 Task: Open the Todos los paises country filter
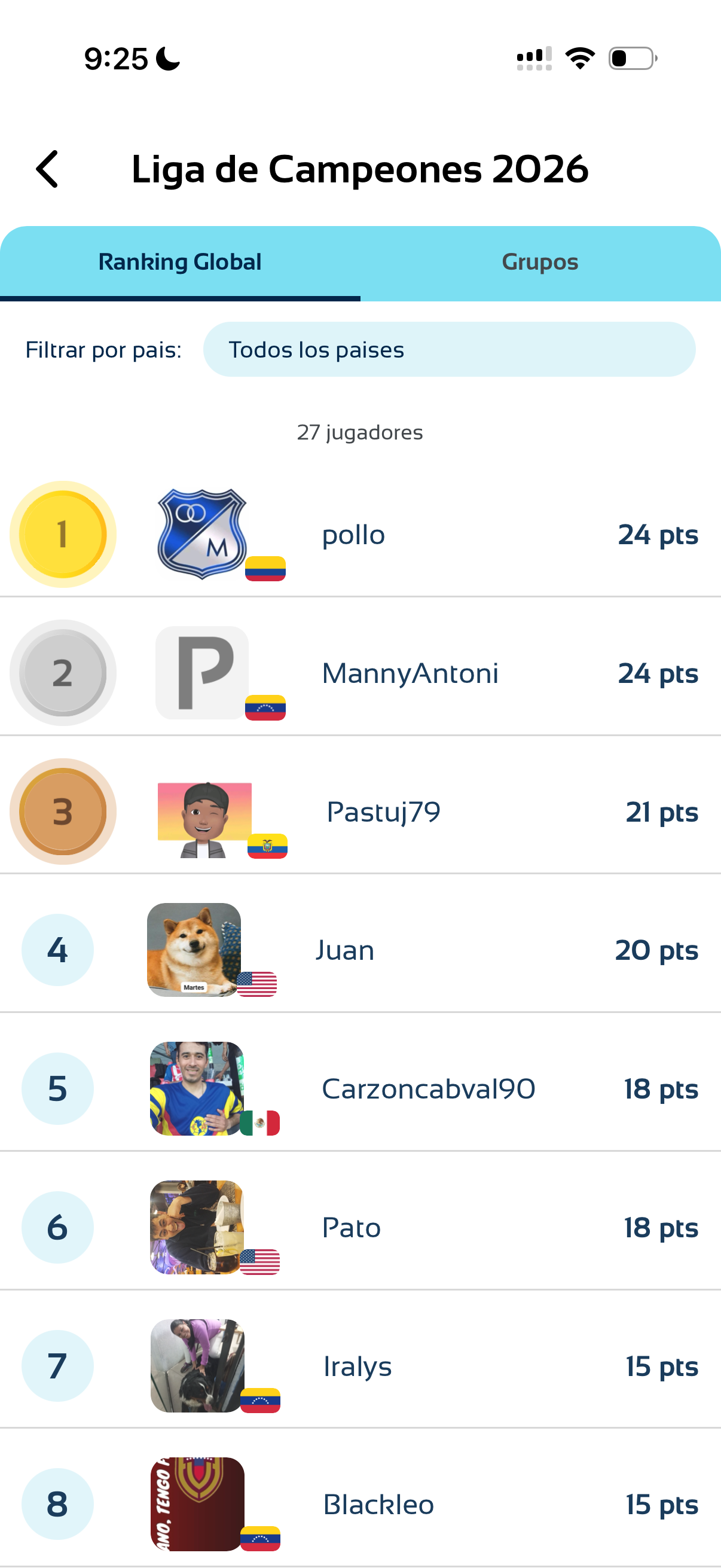tap(450, 349)
